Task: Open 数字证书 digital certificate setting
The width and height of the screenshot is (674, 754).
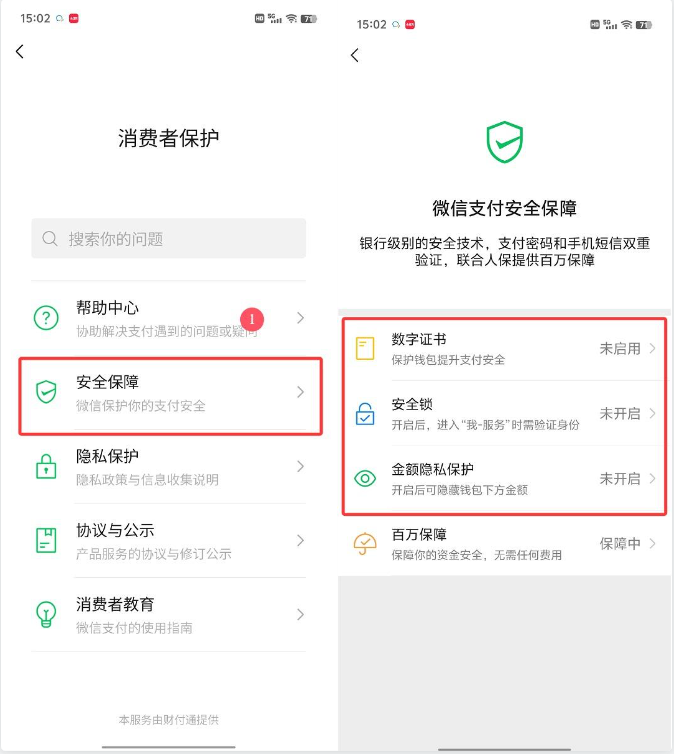Action: point(504,349)
